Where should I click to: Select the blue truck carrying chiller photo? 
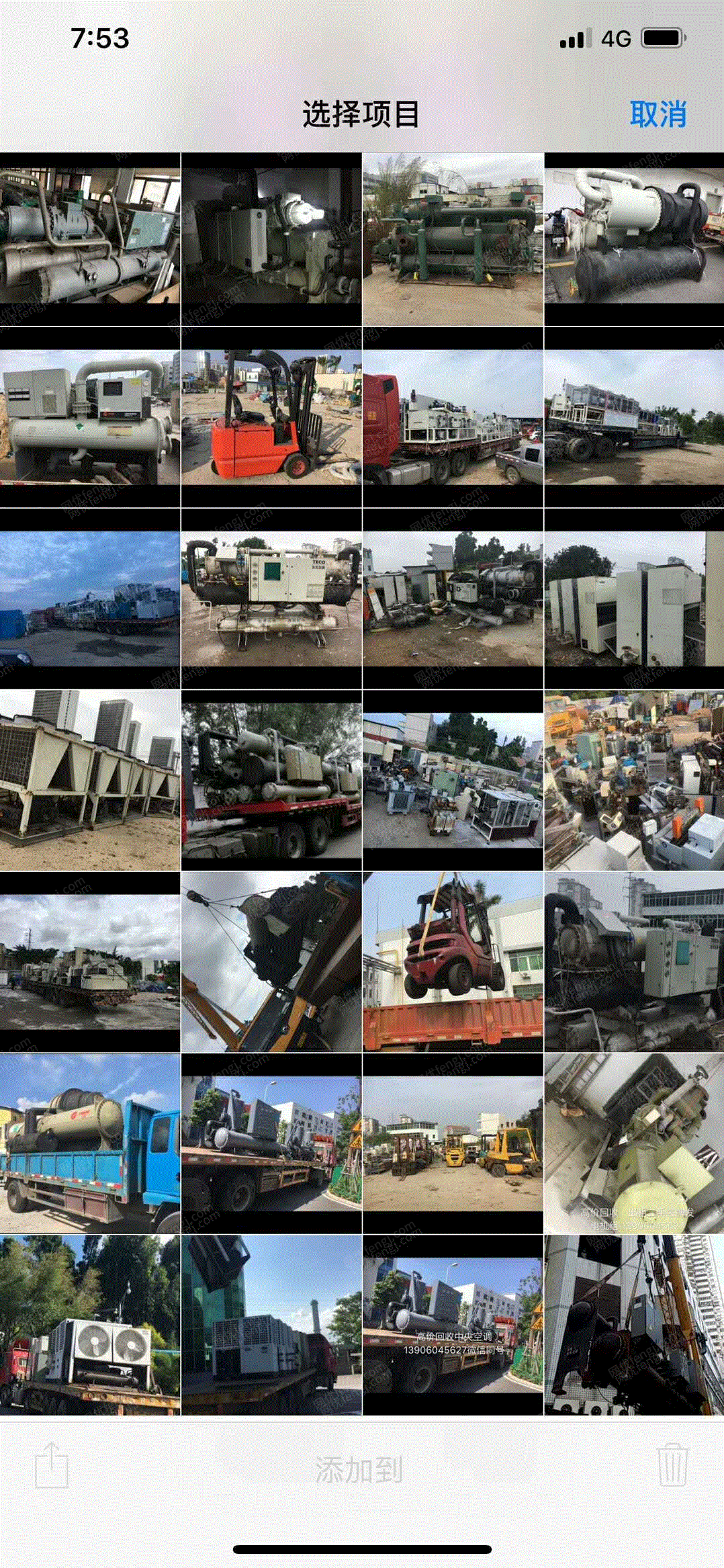pos(90,1143)
